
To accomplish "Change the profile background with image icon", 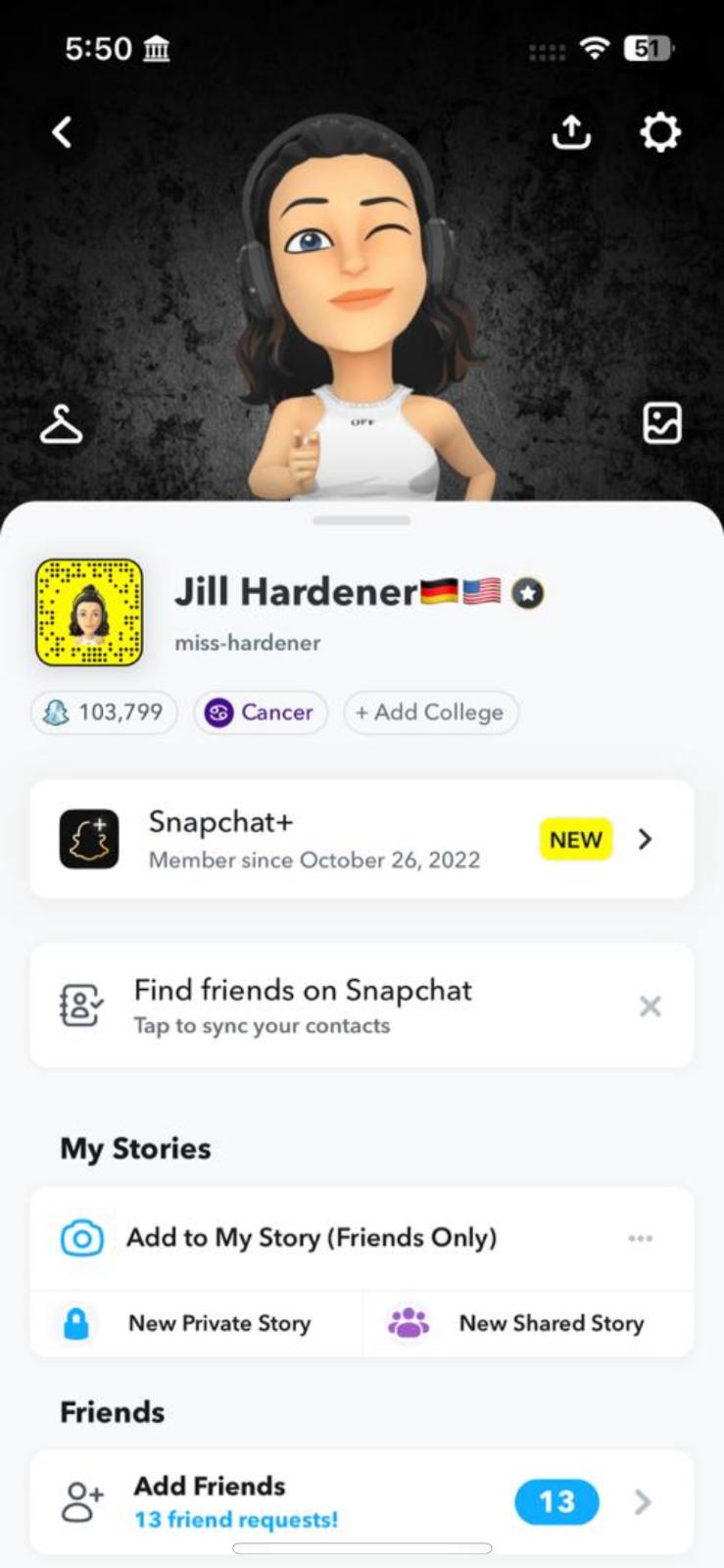I will [x=661, y=423].
